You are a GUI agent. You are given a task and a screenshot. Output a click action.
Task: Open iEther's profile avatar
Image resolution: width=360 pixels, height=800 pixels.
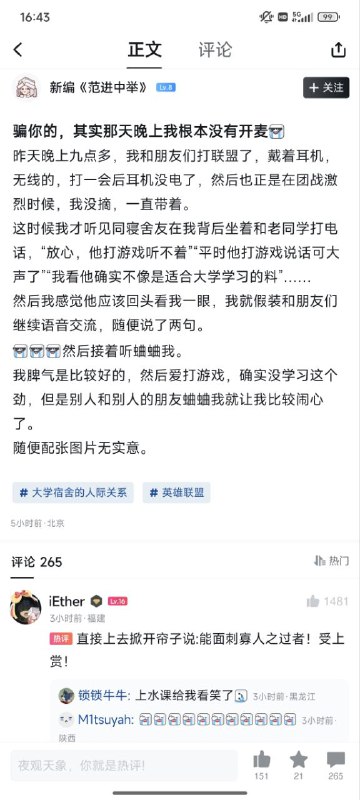point(25,608)
